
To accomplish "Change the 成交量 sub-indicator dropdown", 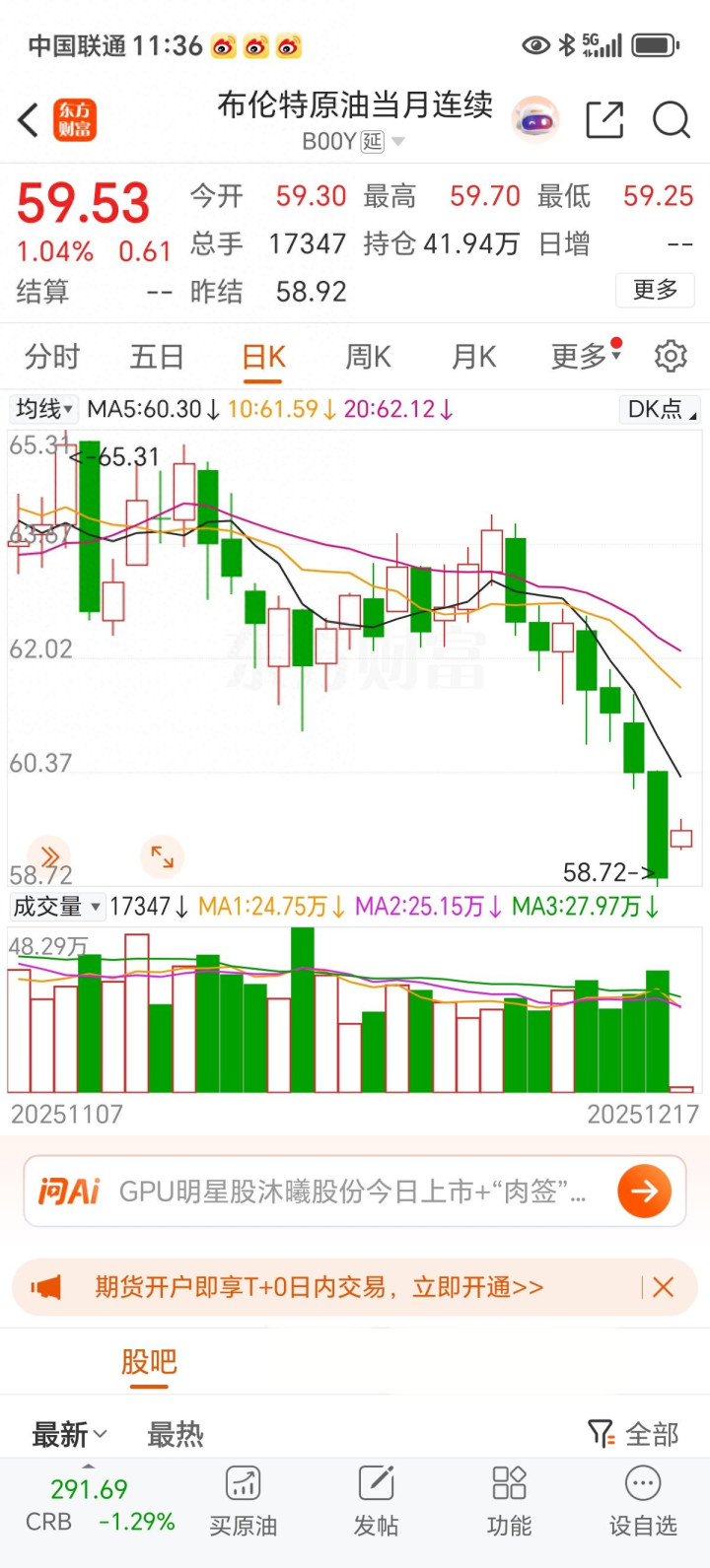I will (57, 907).
